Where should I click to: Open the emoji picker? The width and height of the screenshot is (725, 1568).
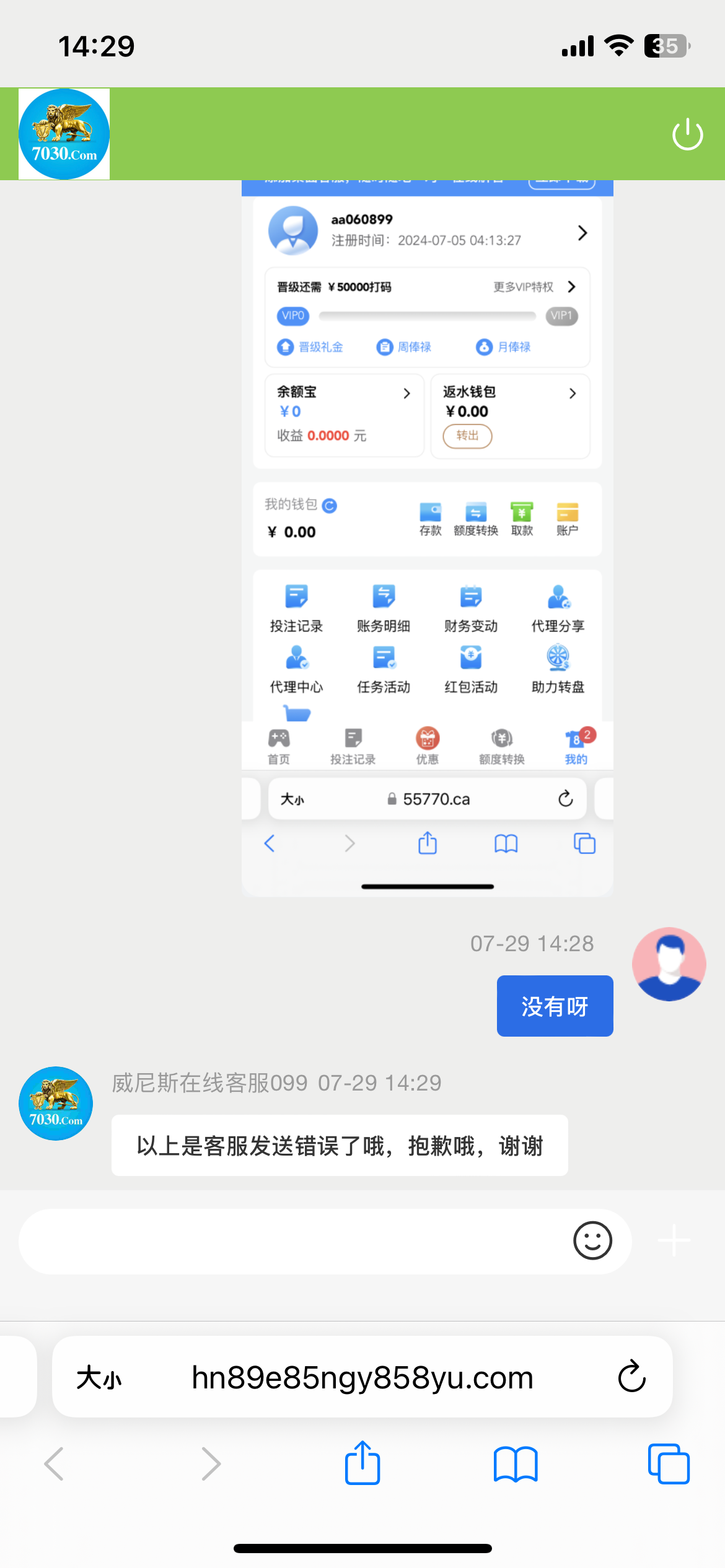(x=592, y=1240)
